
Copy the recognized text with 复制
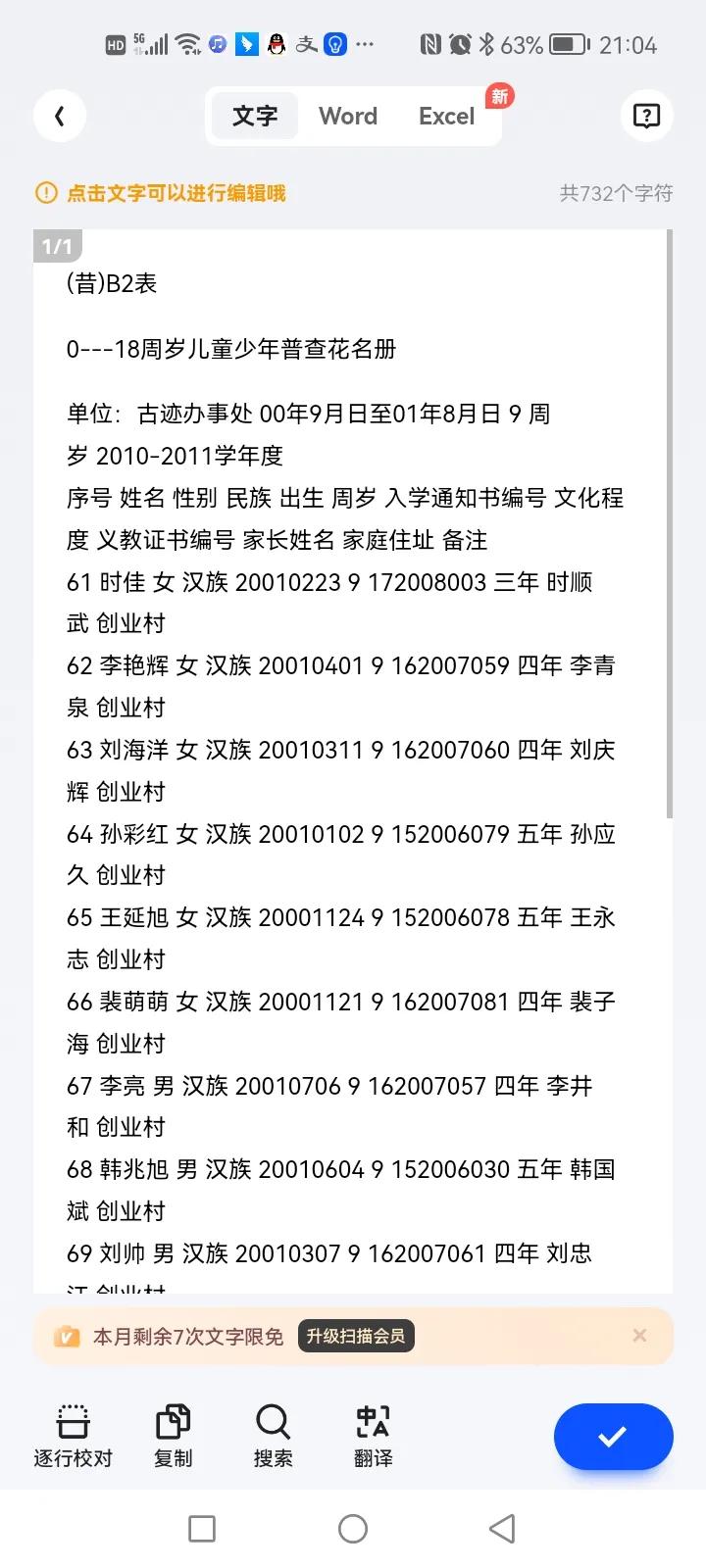point(174,1436)
